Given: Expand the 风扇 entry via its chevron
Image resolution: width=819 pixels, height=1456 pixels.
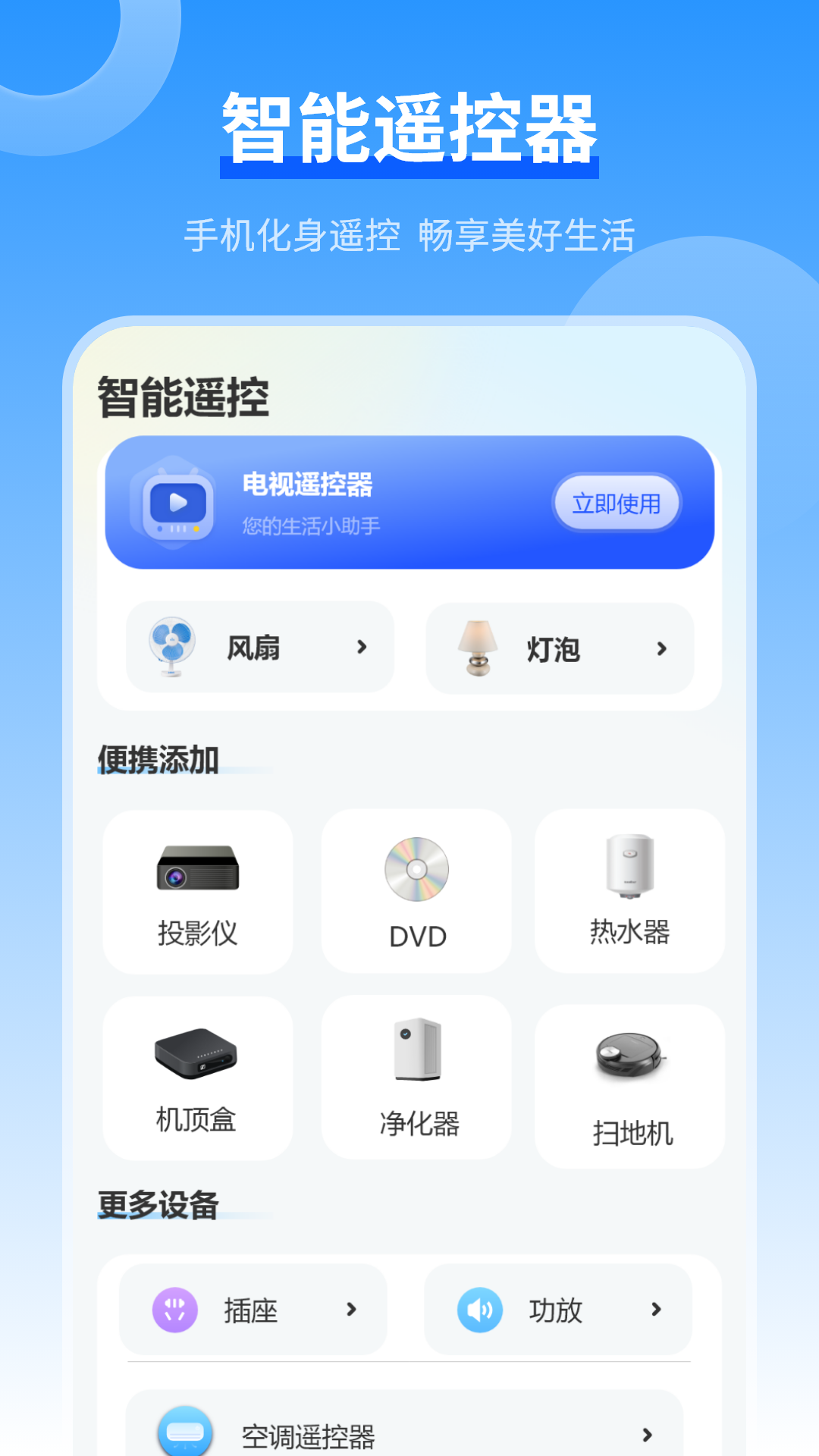Looking at the screenshot, I should pos(359,647).
